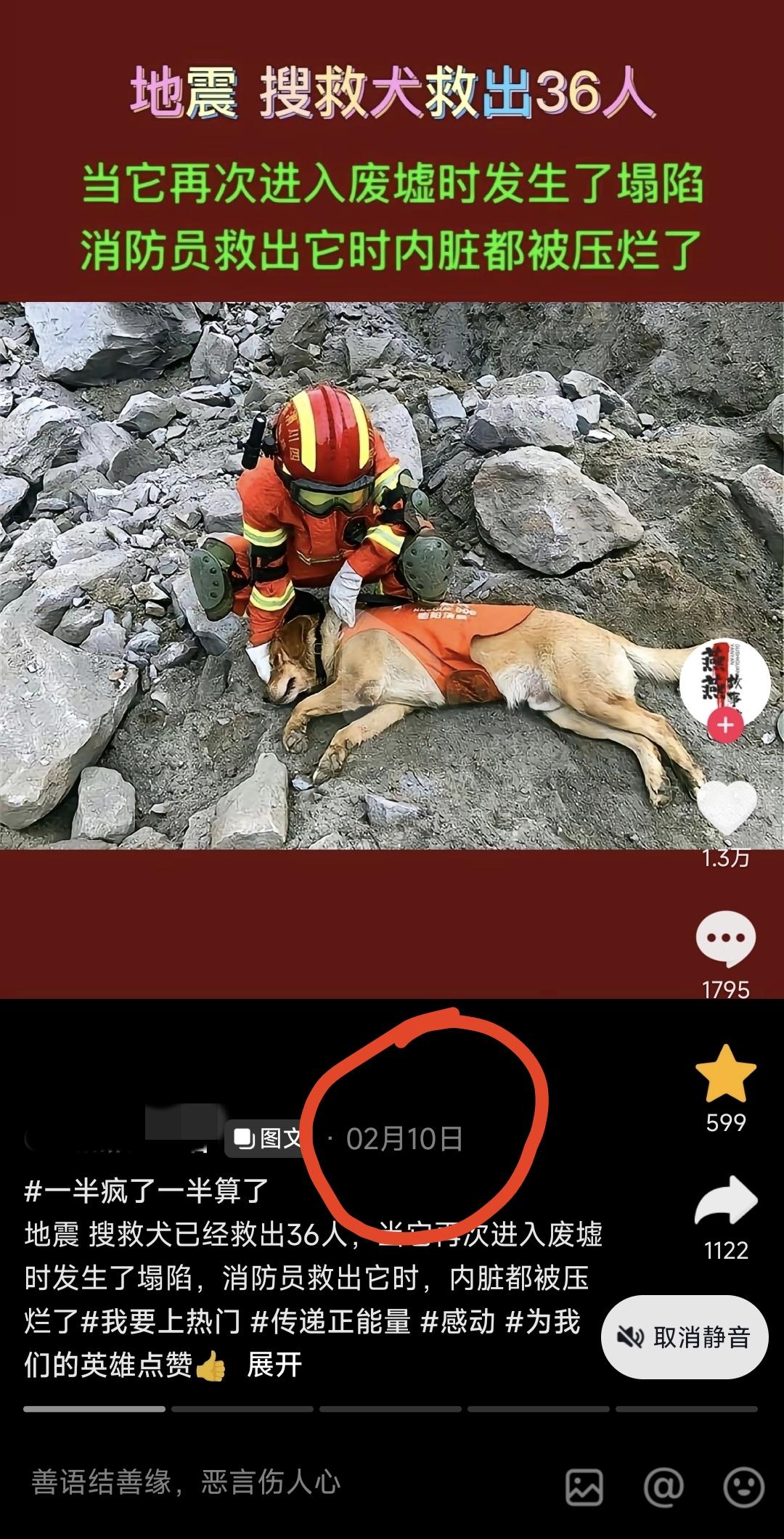
Task: Open hashtag #我要上热门
Action: click(x=160, y=1322)
